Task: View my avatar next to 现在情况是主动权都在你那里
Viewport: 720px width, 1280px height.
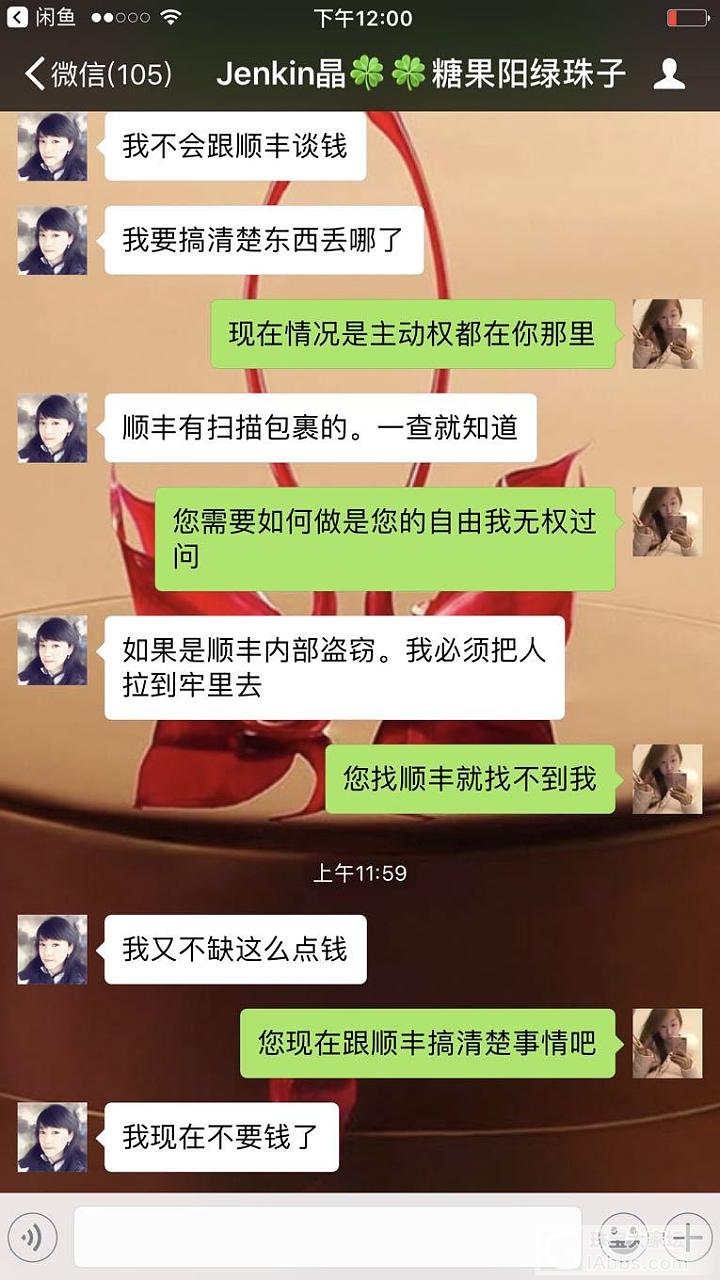Action: [x=667, y=334]
